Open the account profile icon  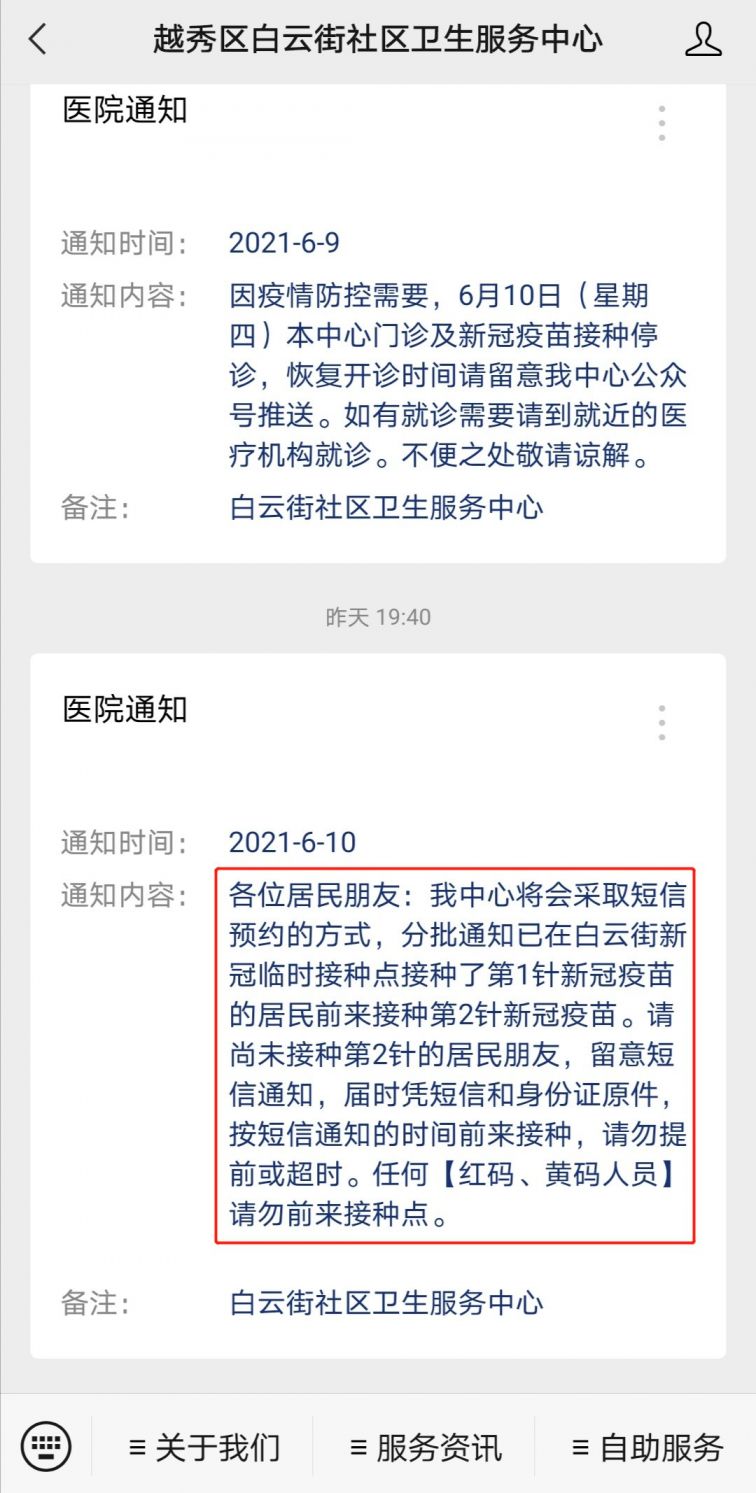click(703, 40)
